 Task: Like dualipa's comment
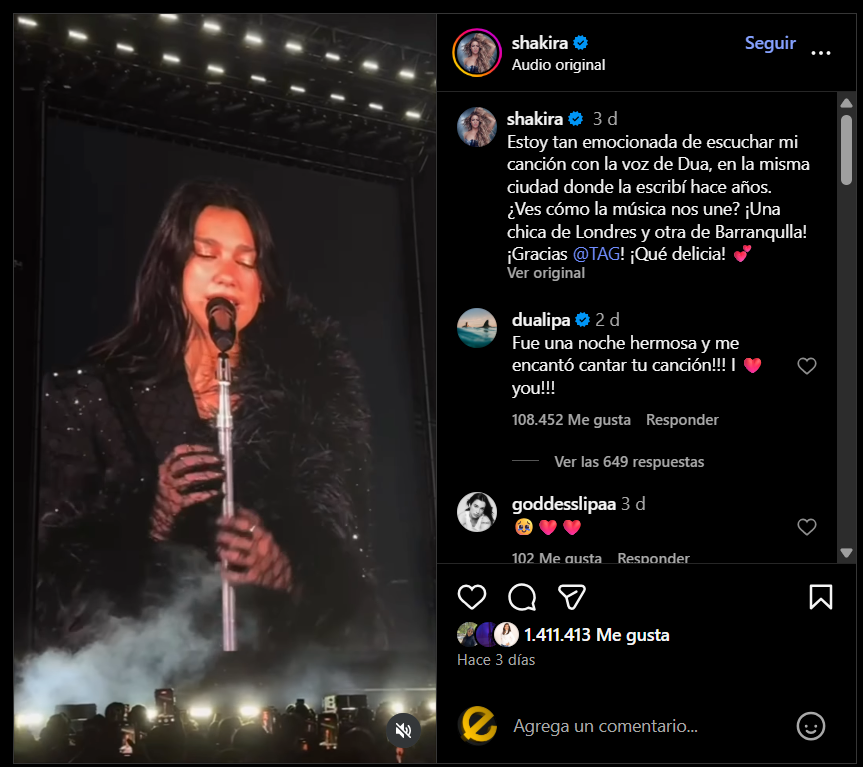tap(807, 367)
